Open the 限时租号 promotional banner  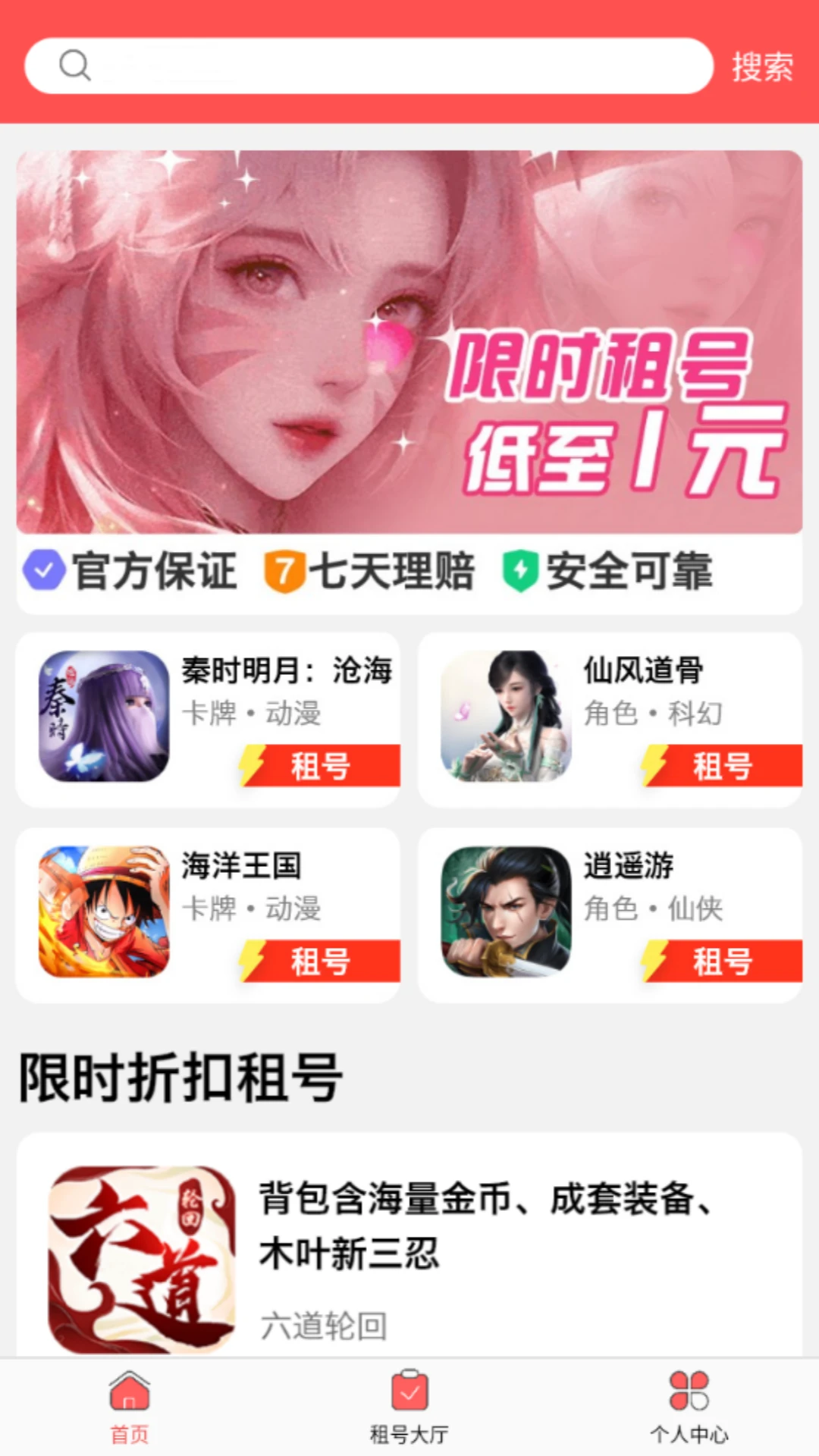point(409,341)
